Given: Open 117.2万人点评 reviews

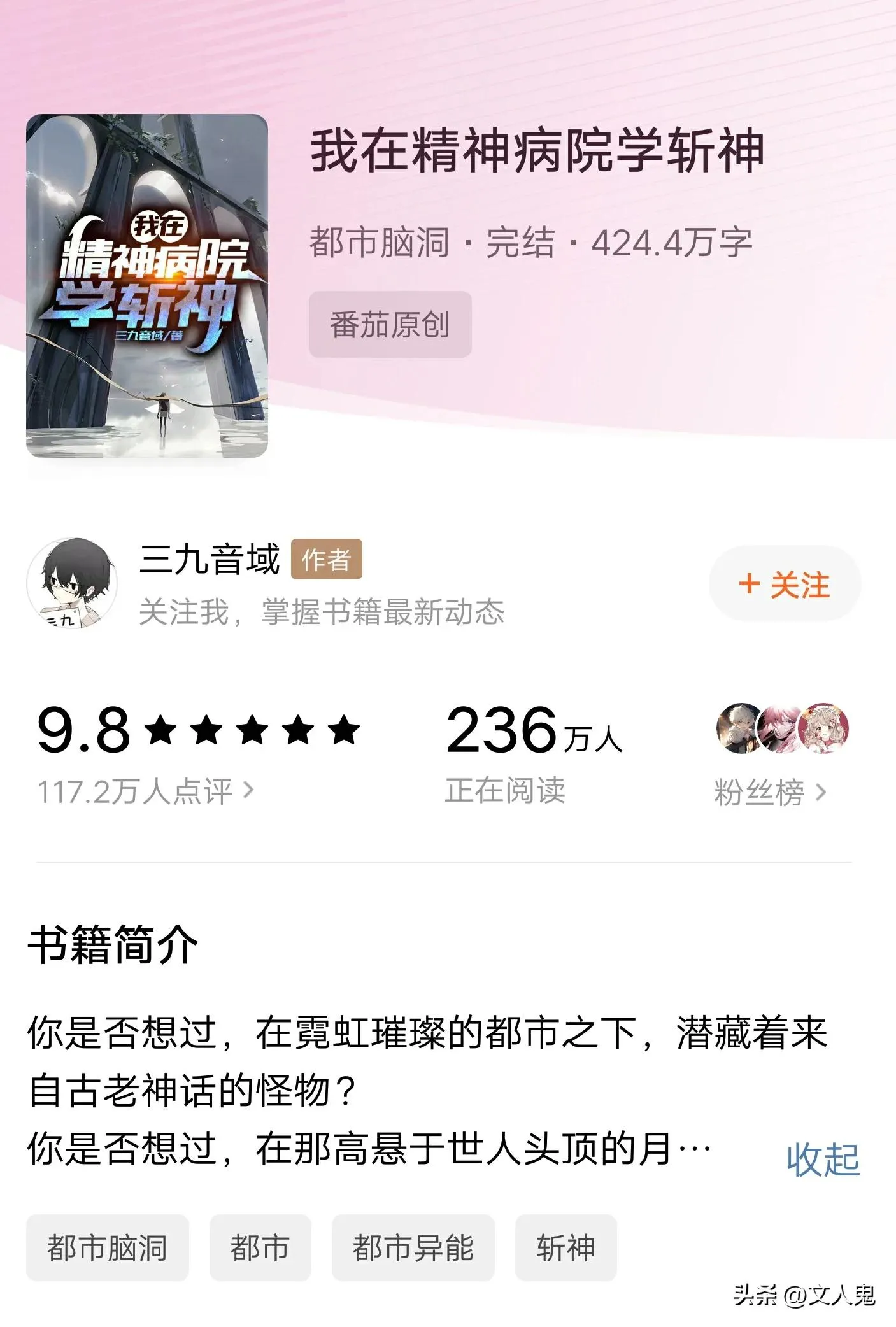Looking at the screenshot, I should pyautogui.click(x=145, y=792).
